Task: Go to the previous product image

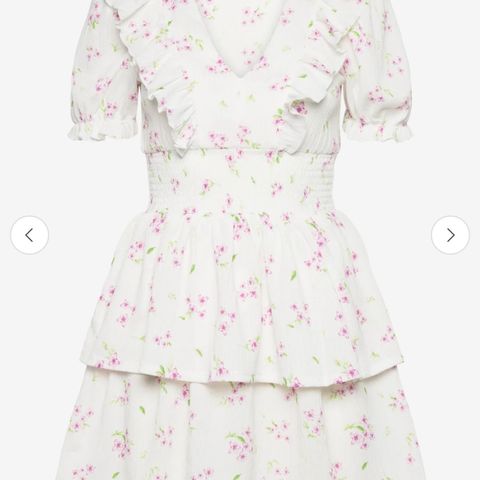Action: [x=30, y=235]
